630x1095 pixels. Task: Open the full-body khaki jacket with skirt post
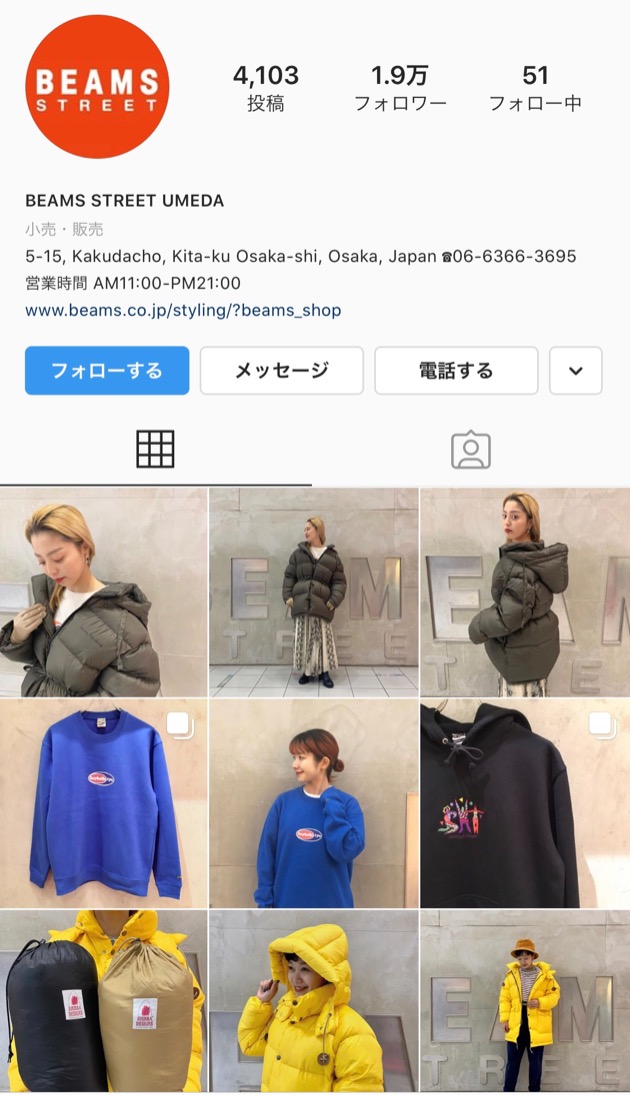(x=314, y=592)
